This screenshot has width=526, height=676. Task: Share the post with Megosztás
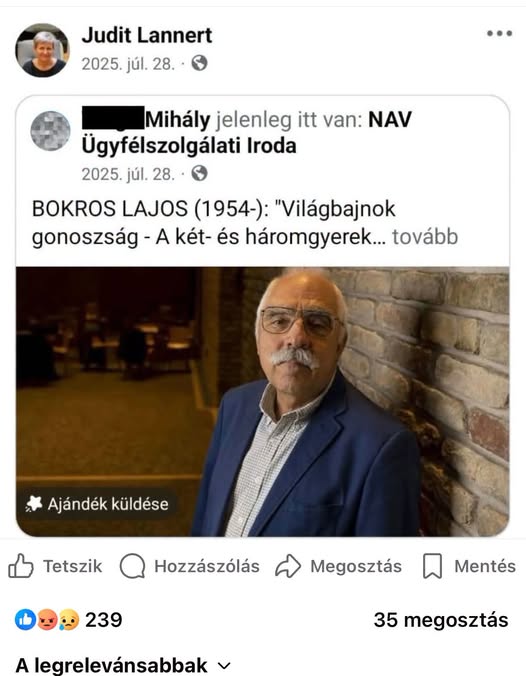[x=338, y=566]
